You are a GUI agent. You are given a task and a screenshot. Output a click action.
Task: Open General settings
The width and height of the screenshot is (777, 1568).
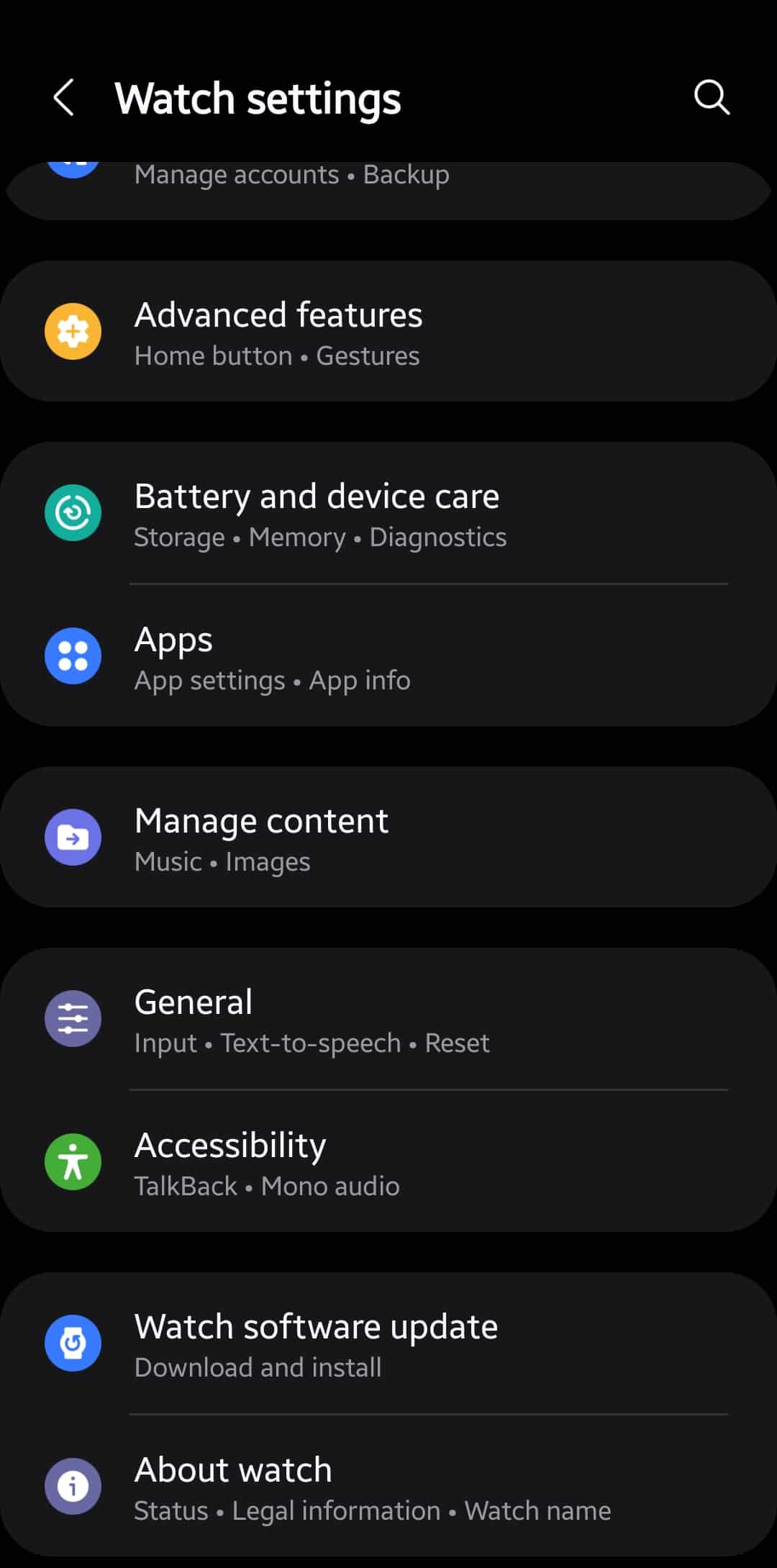point(388,1018)
